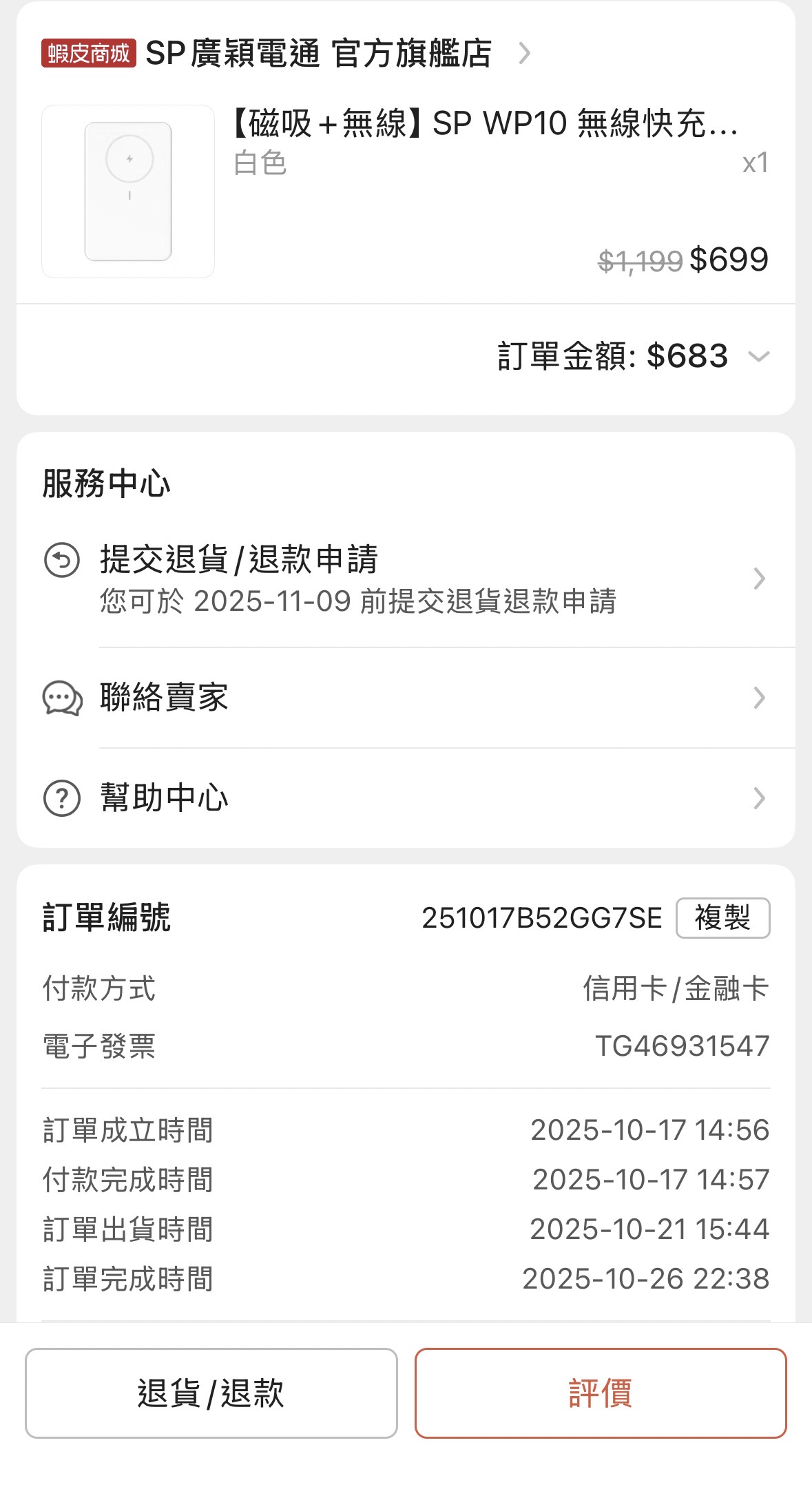
Task: Open SP 廣穎電通 官方旗艦店 shop page
Action: click(x=318, y=54)
